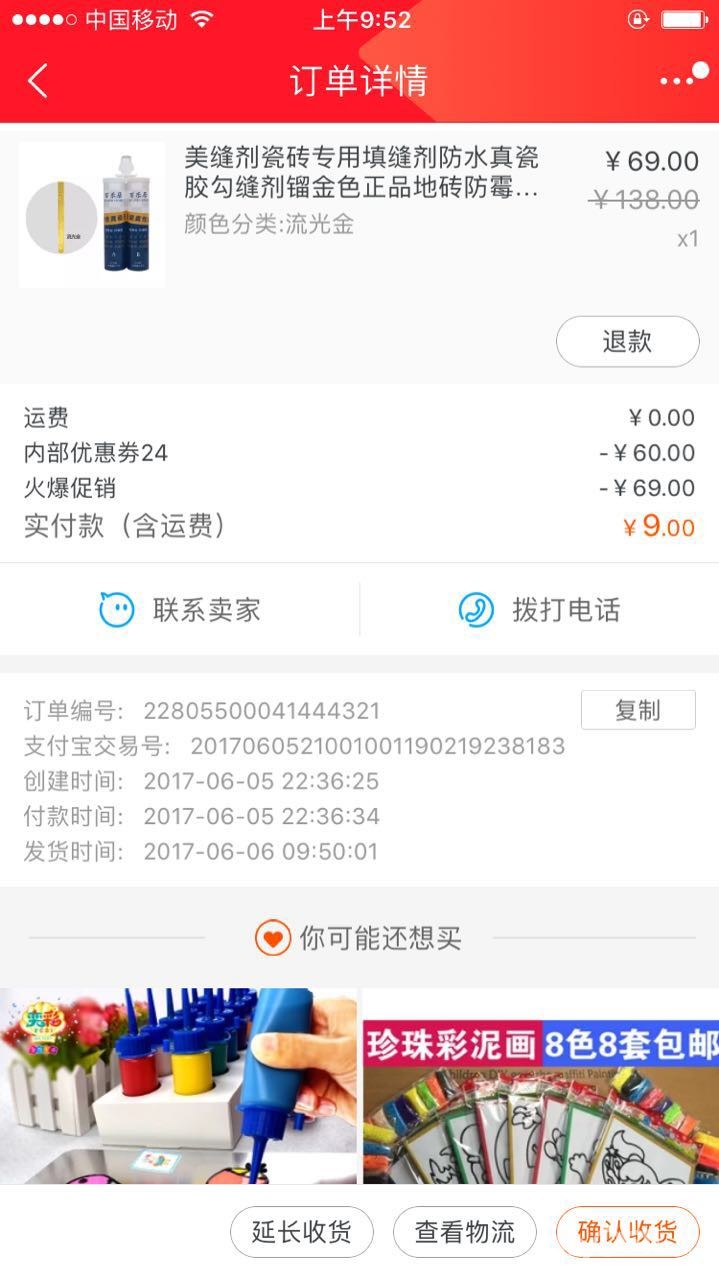Go back using the back arrow
The width and height of the screenshot is (719, 1280).
(x=38, y=81)
